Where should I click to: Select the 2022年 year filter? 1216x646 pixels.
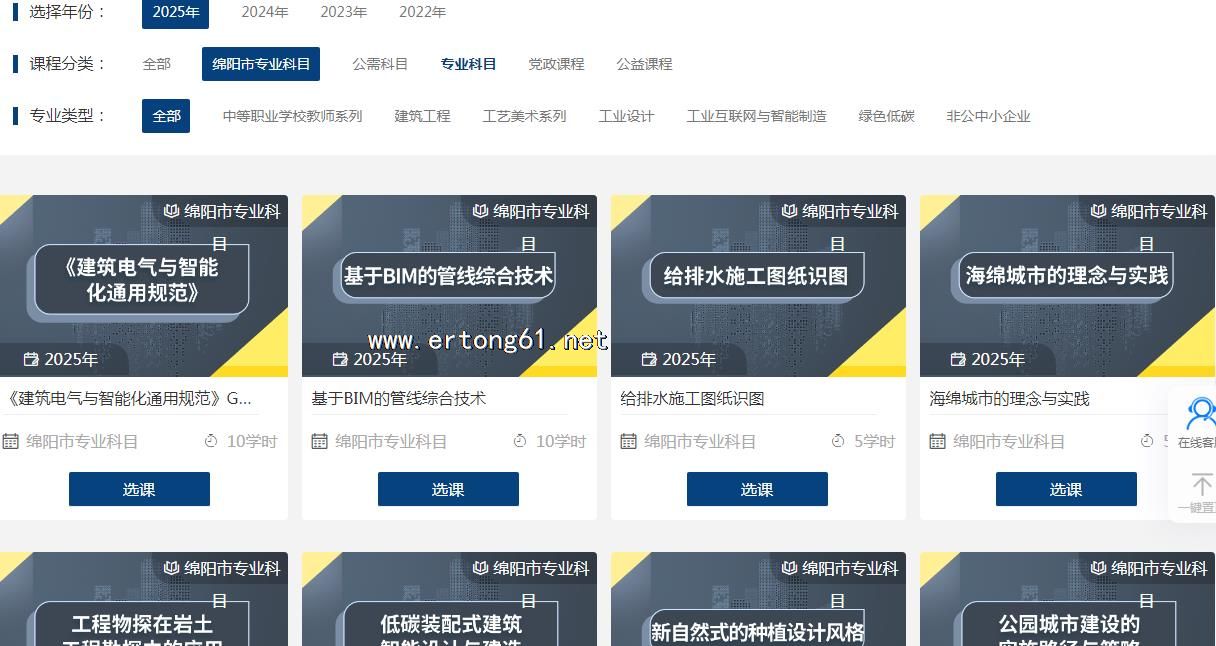(x=422, y=12)
